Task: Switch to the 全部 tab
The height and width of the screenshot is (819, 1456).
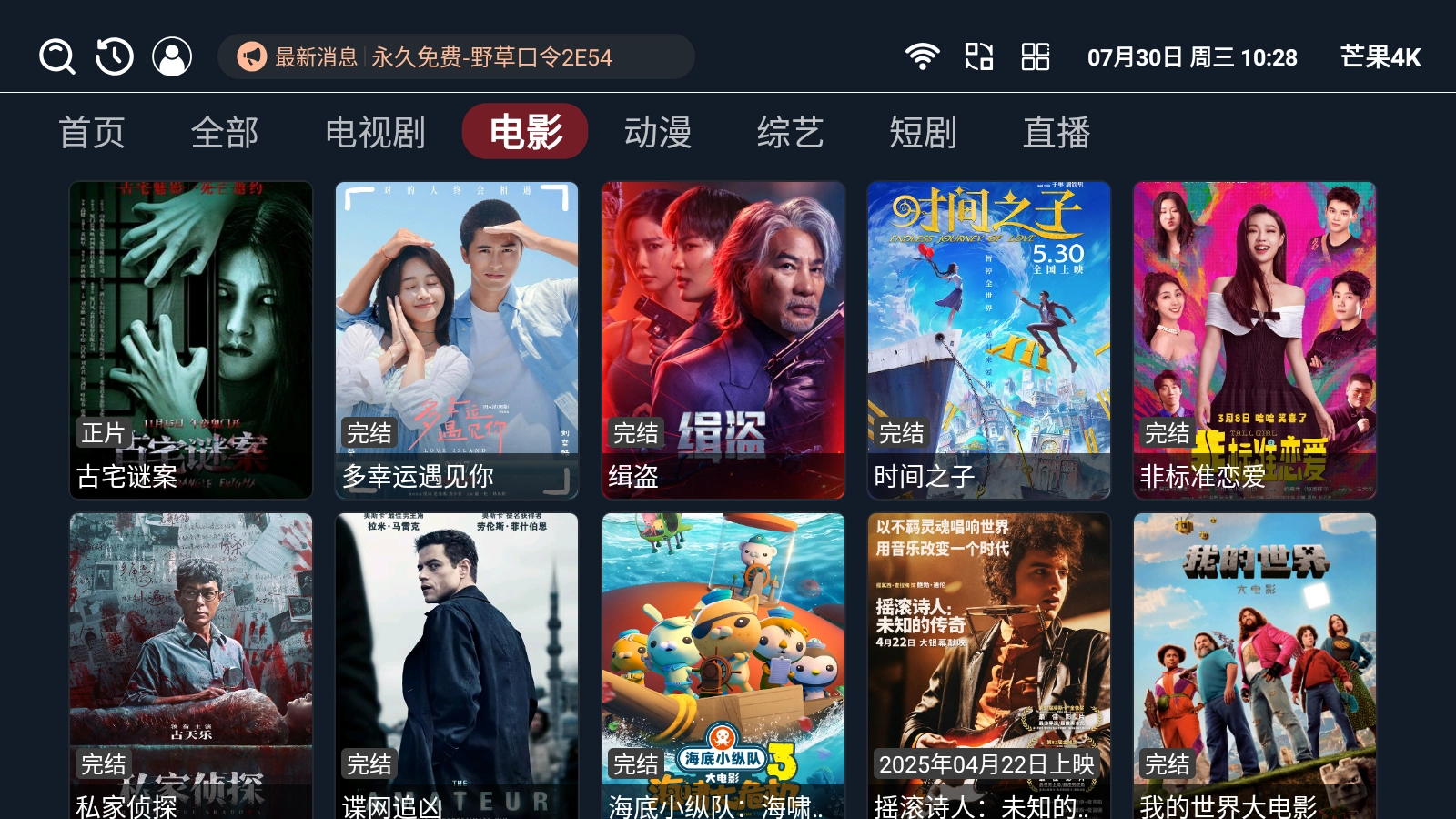Action: pyautogui.click(x=225, y=132)
